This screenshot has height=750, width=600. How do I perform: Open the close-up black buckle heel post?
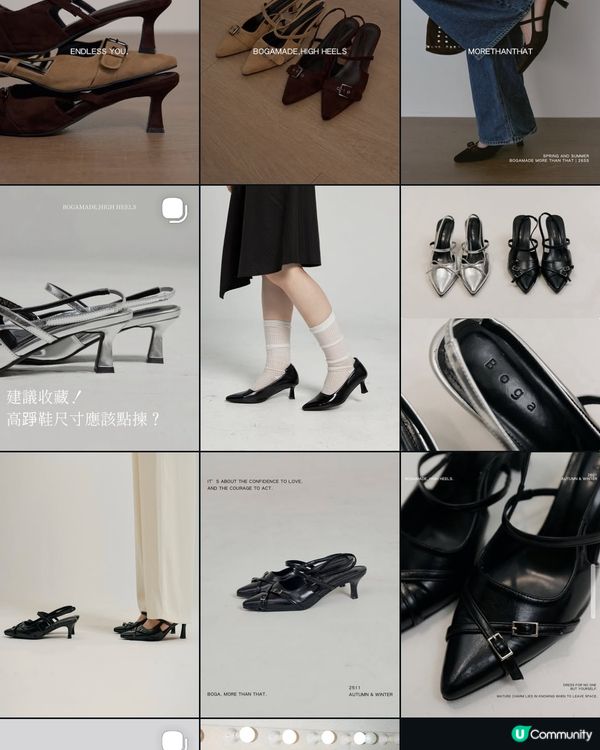click(x=500, y=584)
